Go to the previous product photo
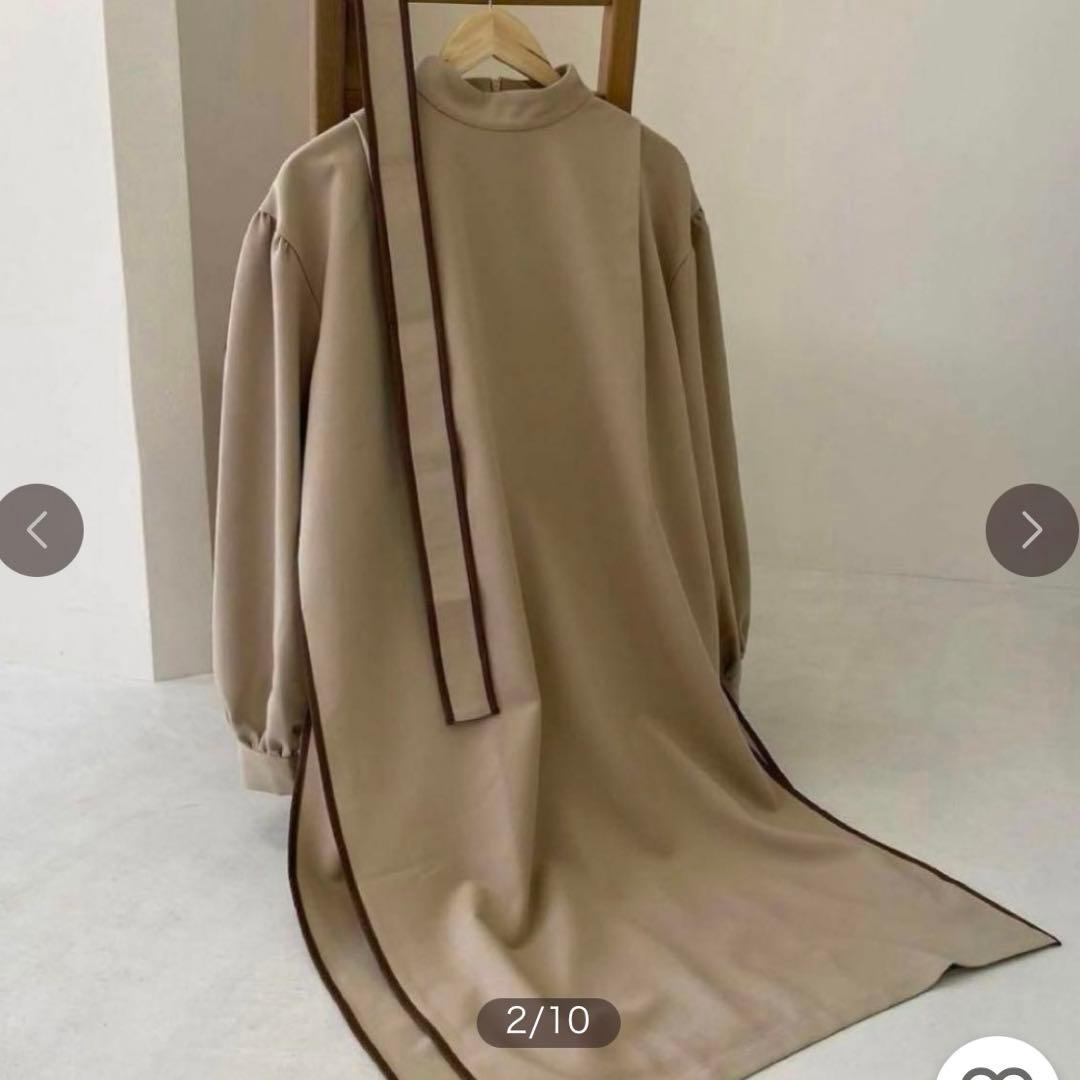 coord(39,530)
